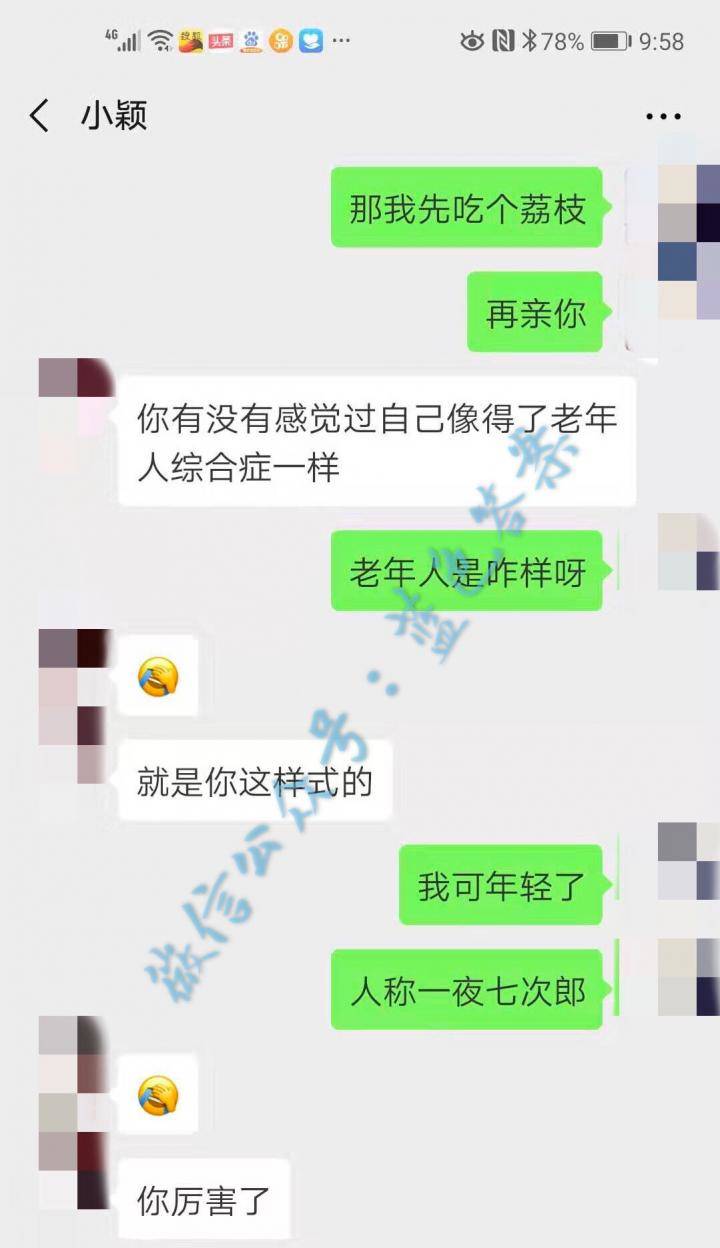The height and width of the screenshot is (1248, 720).
Task: Tap the facepalm emoji sticker from 小颖
Action: 160,677
